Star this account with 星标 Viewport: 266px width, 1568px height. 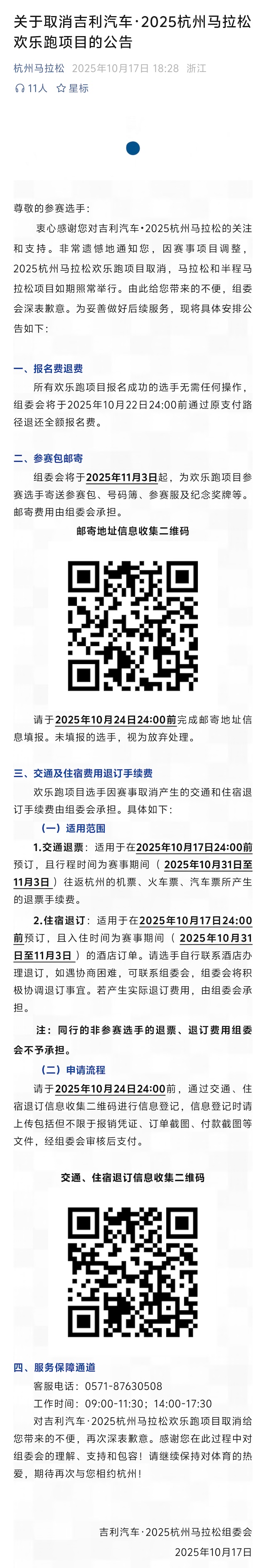(x=72, y=88)
